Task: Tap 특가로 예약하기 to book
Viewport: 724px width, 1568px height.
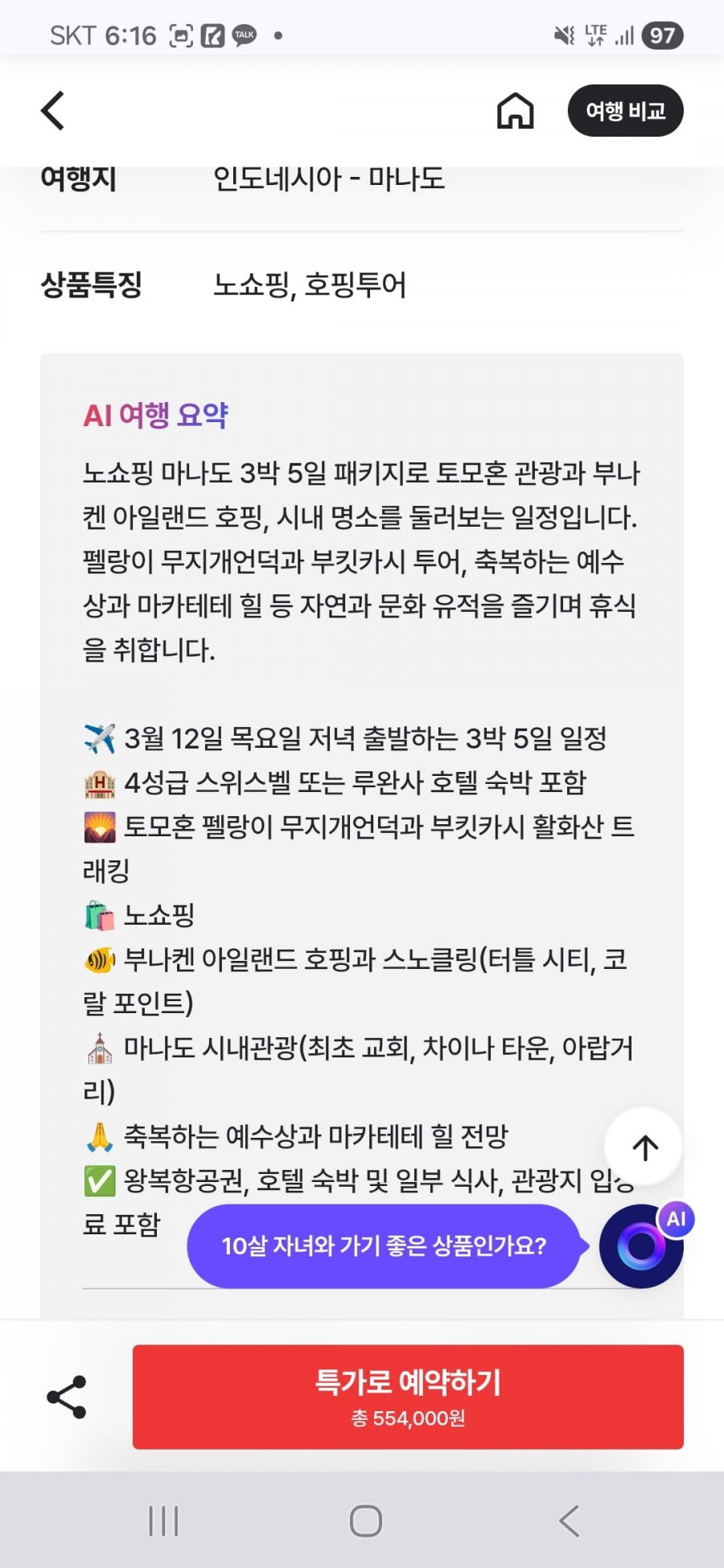Action: point(408,1397)
